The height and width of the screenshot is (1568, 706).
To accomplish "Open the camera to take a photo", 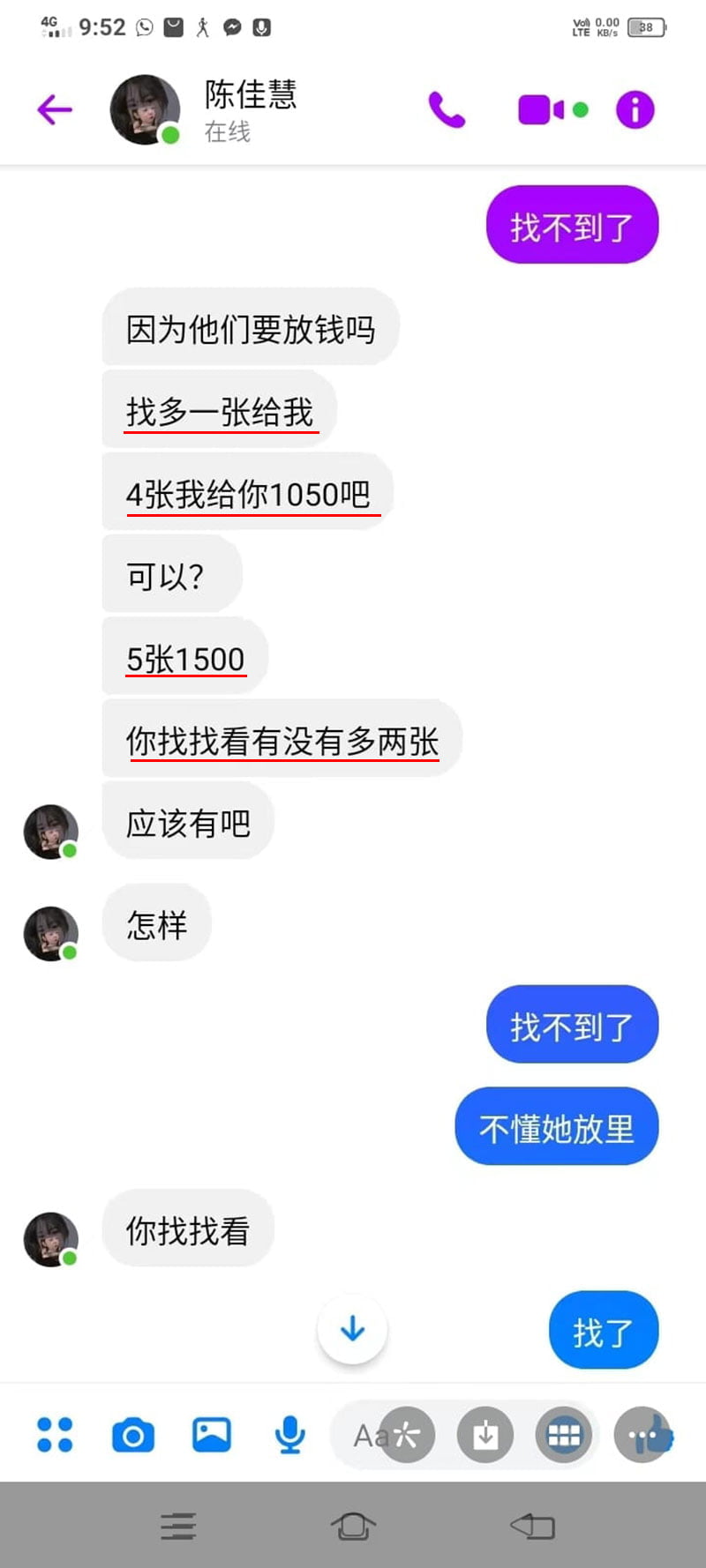I will point(133,1435).
